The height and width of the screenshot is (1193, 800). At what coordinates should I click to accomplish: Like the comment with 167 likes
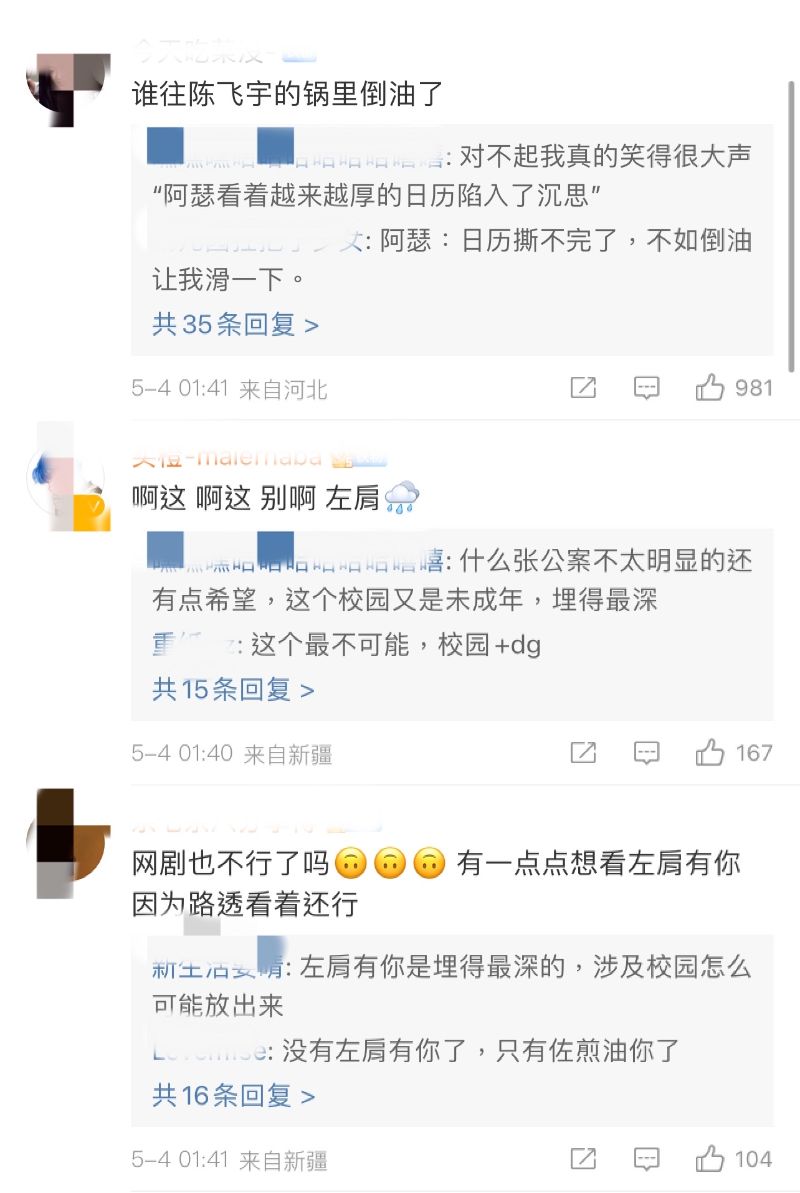711,753
